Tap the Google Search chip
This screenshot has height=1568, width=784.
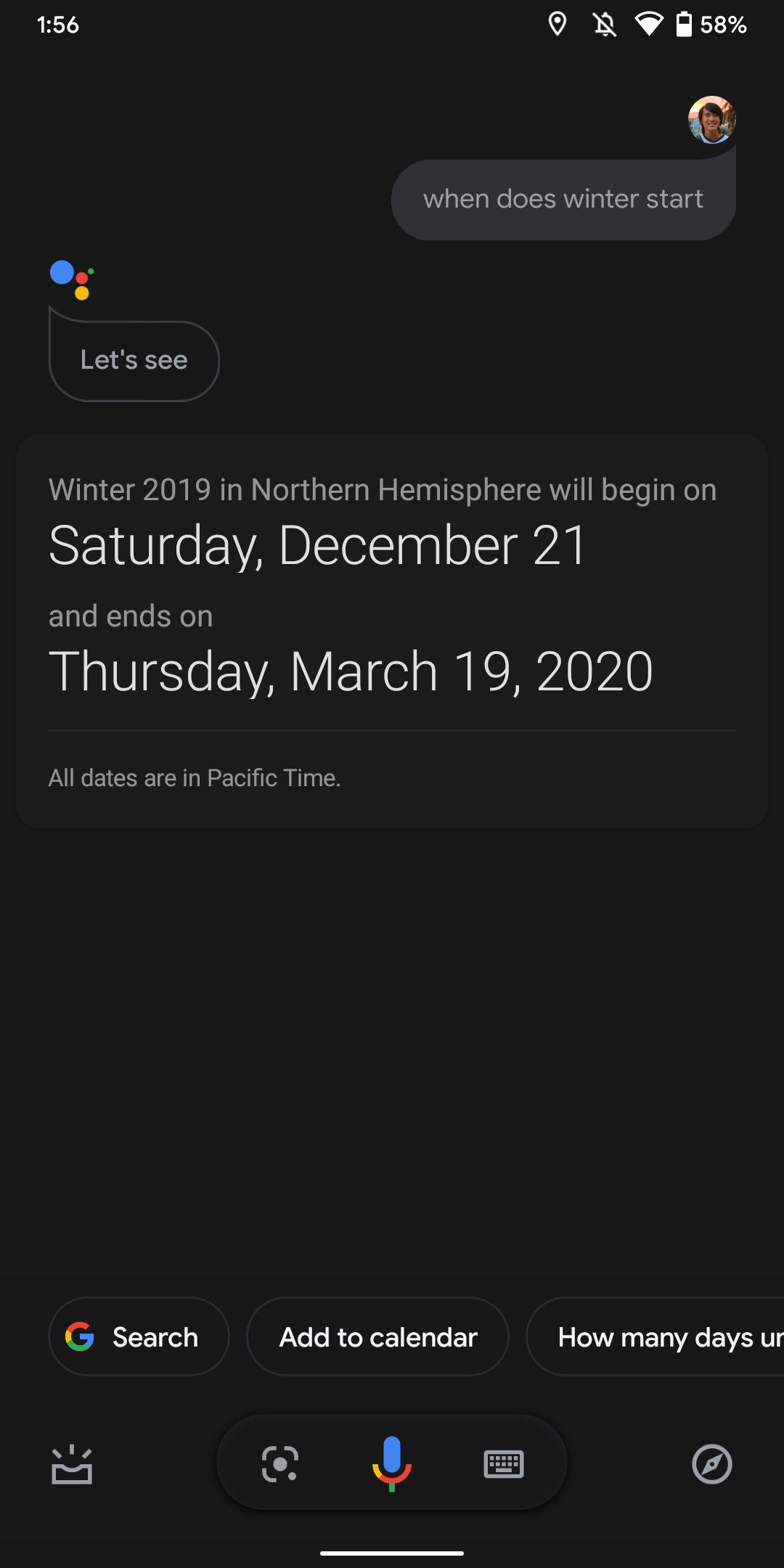pos(139,1336)
